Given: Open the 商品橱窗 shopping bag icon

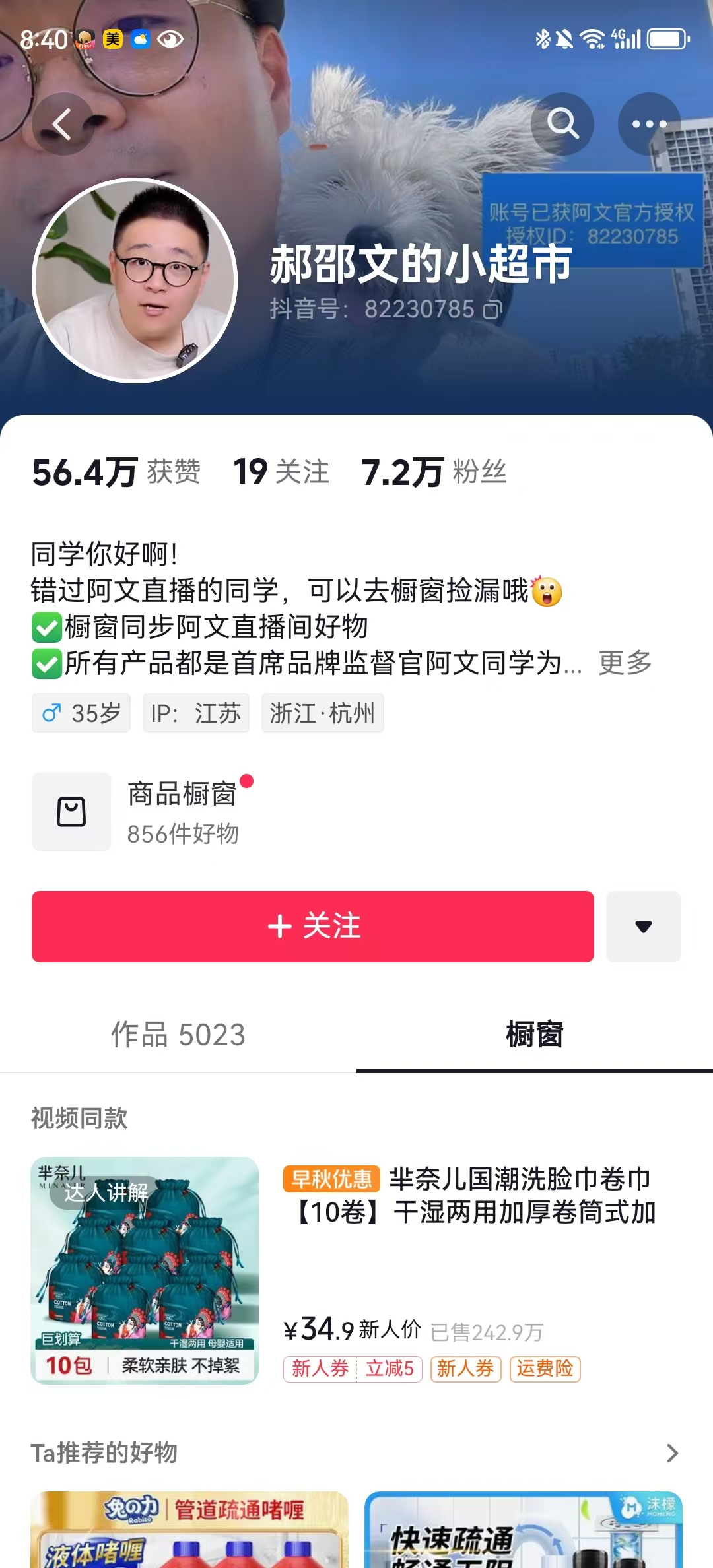Looking at the screenshot, I should [x=71, y=811].
